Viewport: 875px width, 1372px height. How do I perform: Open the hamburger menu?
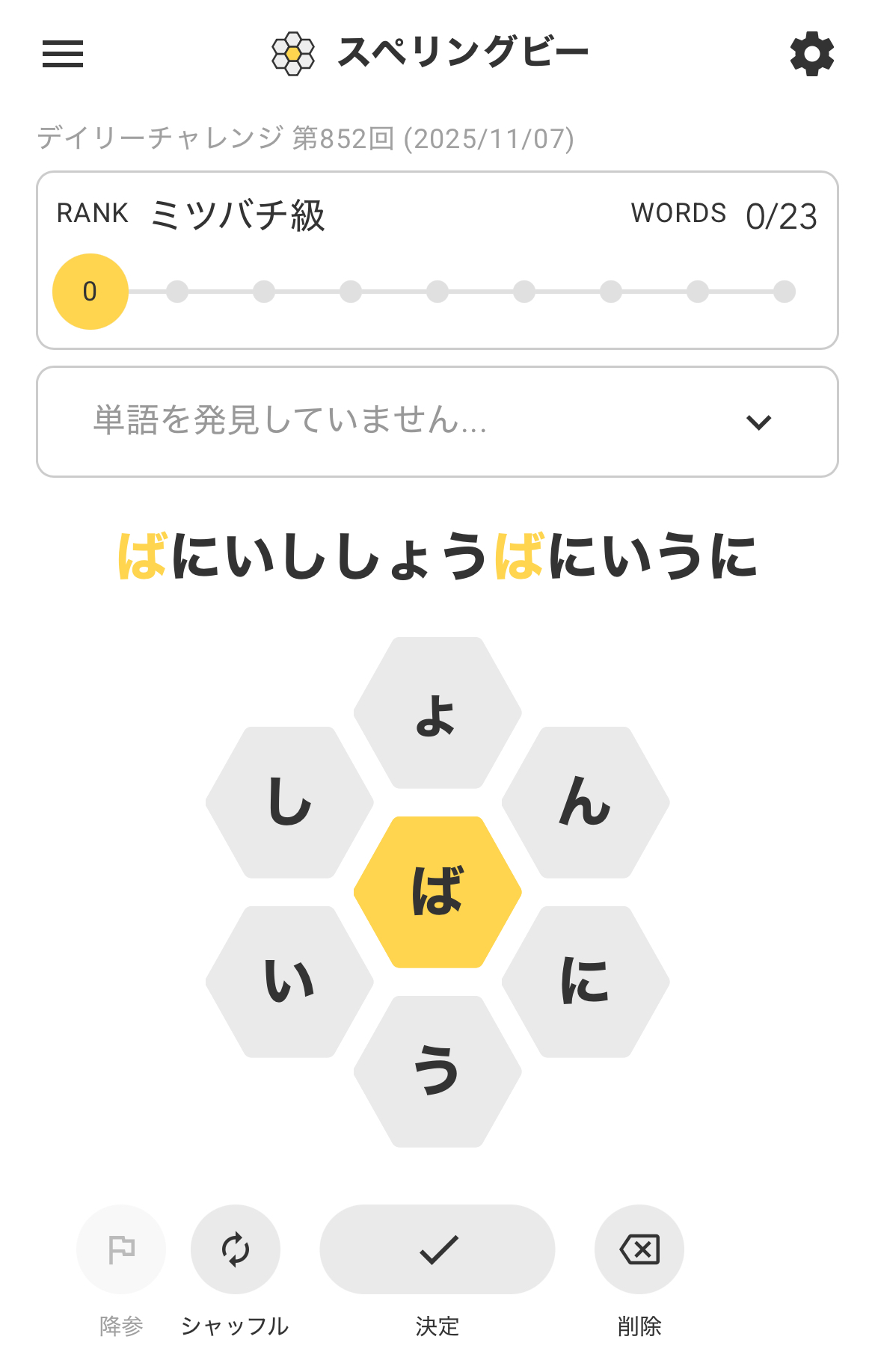[x=63, y=54]
